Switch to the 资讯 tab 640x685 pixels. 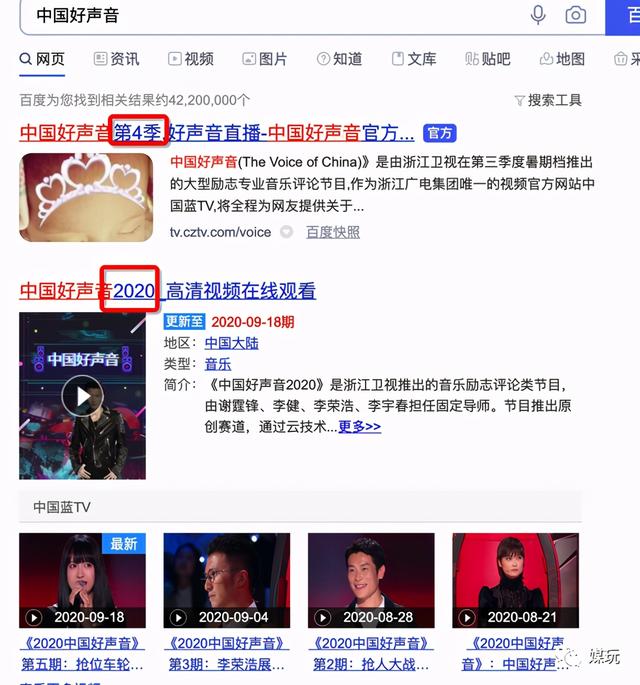(116, 59)
